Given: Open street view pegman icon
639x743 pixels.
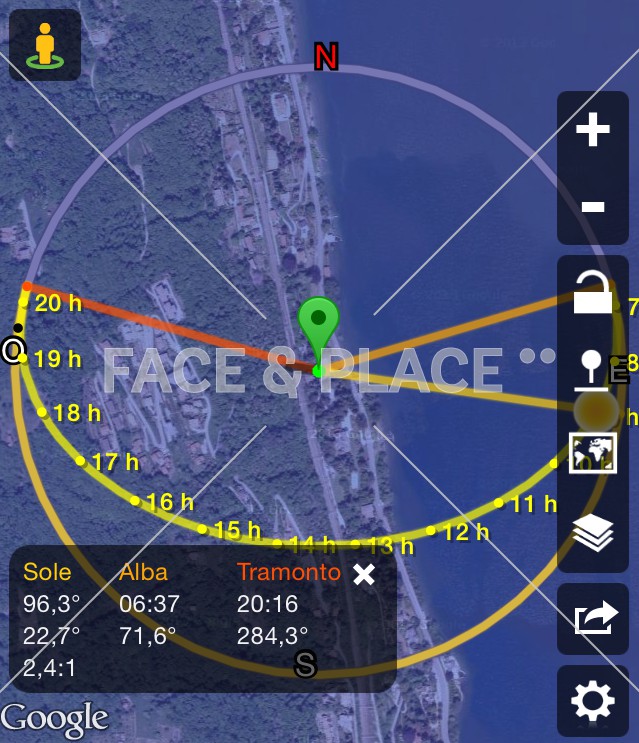Looking at the screenshot, I should [44, 45].
